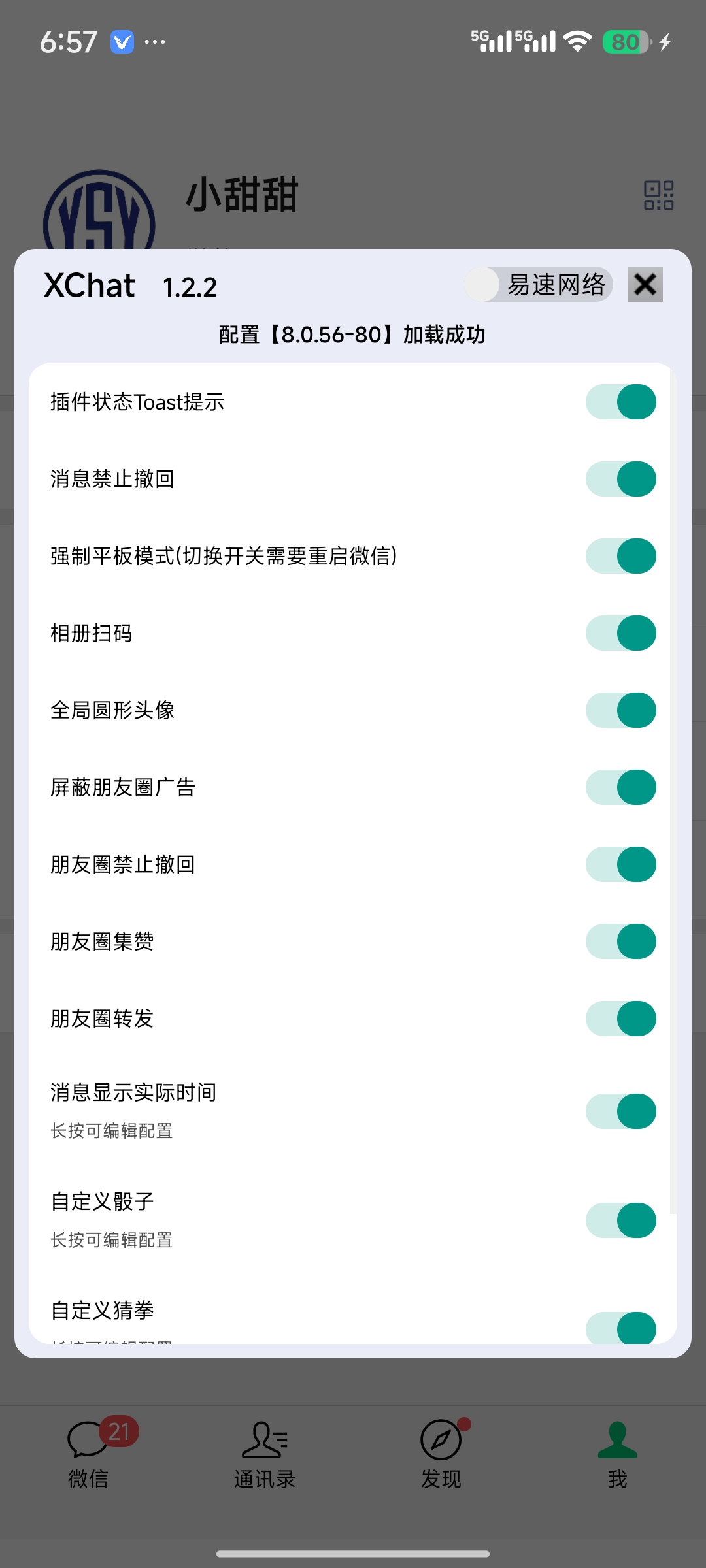Click the blue checkmark icon in status bar
The width and height of the screenshot is (706, 1568).
point(122,41)
